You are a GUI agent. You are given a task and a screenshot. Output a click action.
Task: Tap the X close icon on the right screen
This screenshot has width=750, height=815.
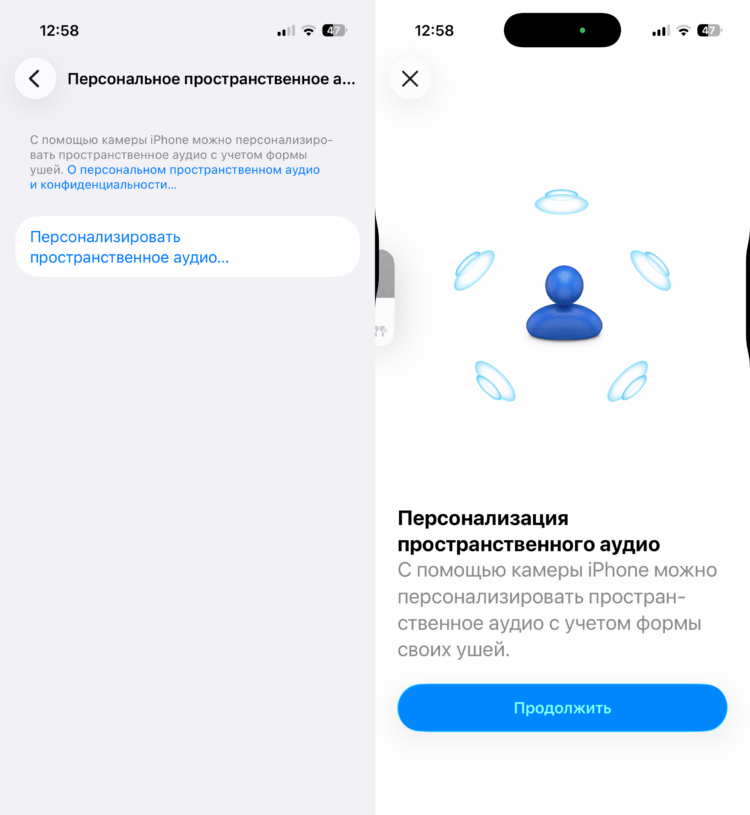[410, 79]
